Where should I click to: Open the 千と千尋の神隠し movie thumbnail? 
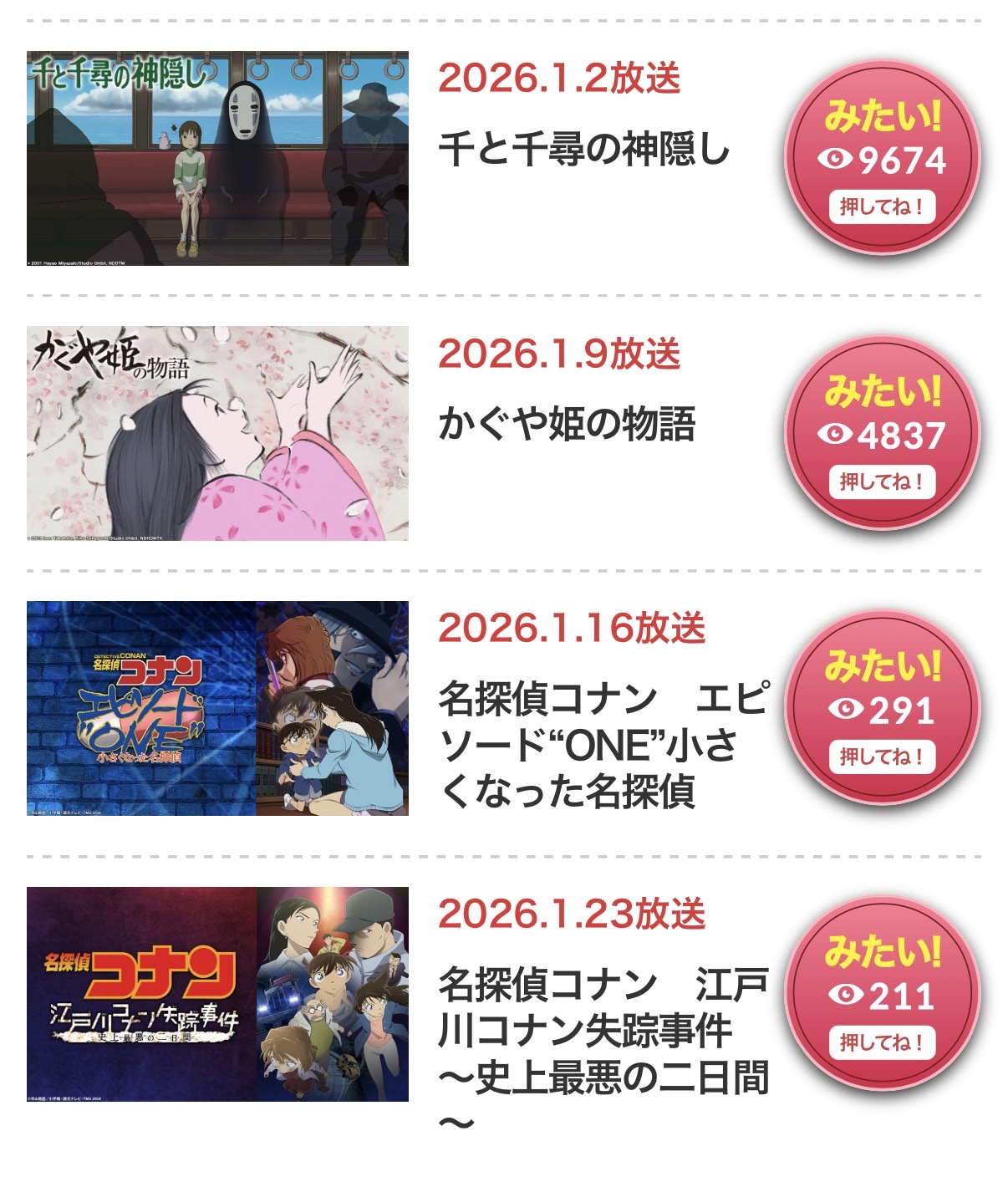217,159
